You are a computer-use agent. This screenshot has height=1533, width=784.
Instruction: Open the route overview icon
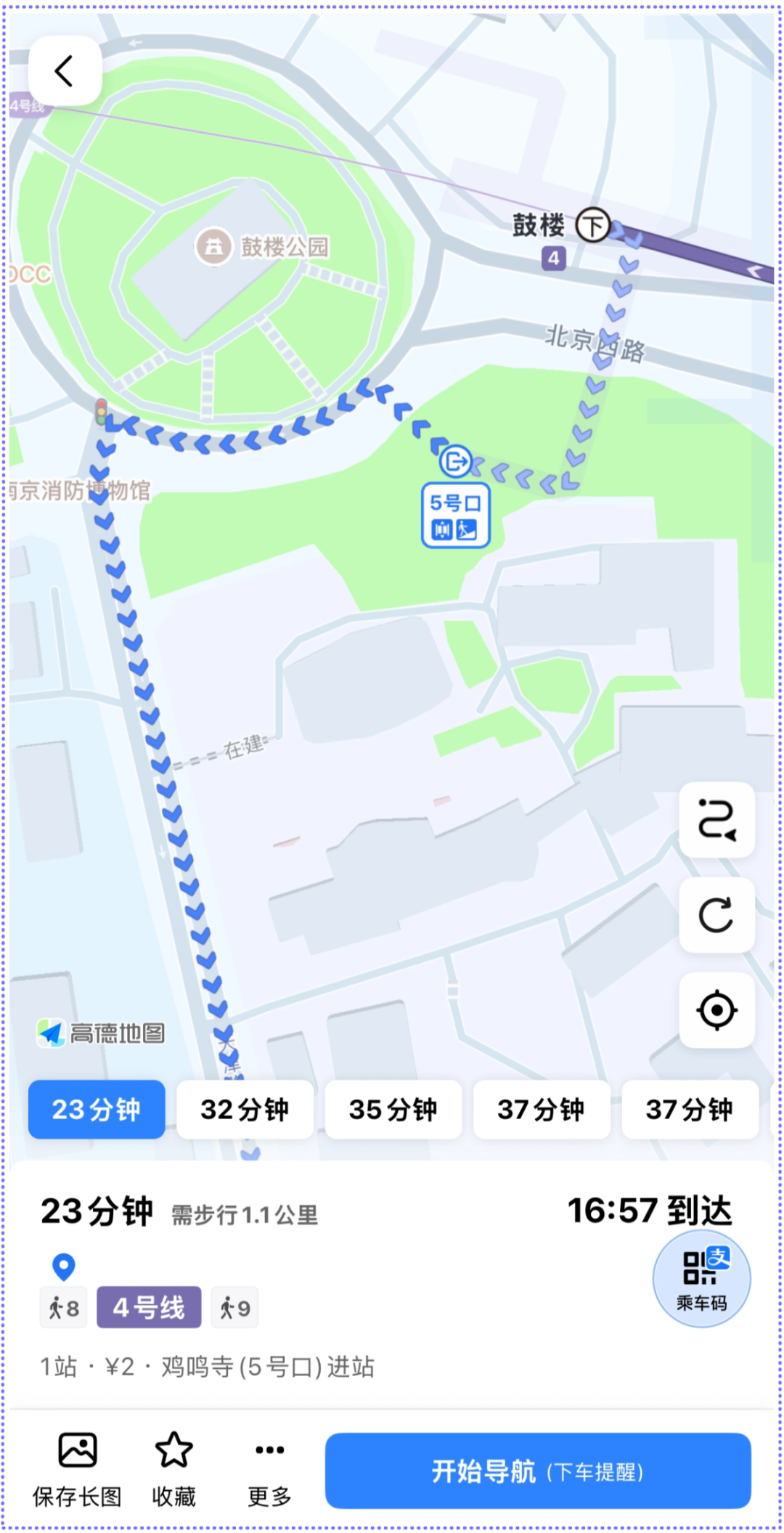point(716,819)
